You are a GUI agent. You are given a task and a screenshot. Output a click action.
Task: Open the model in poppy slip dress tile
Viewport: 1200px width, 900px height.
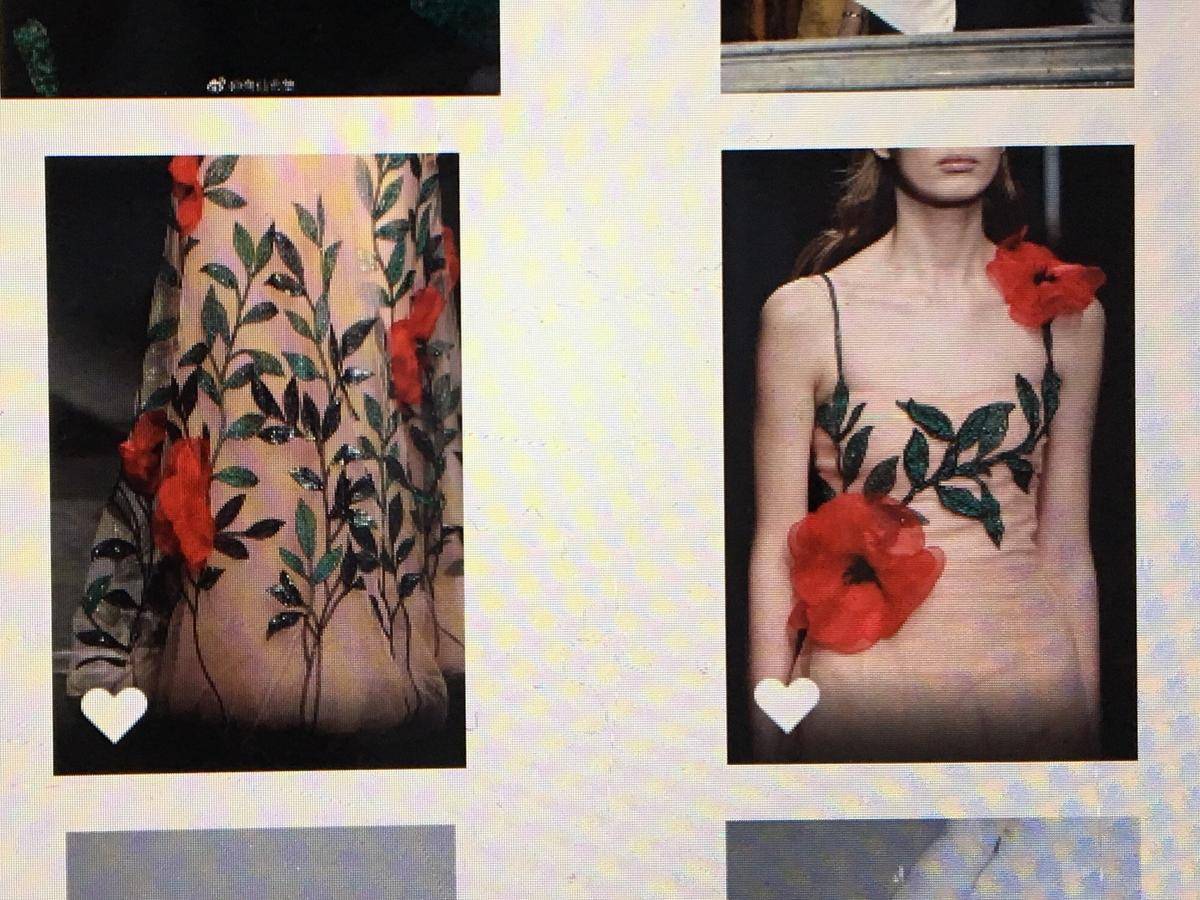pos(930,420)
